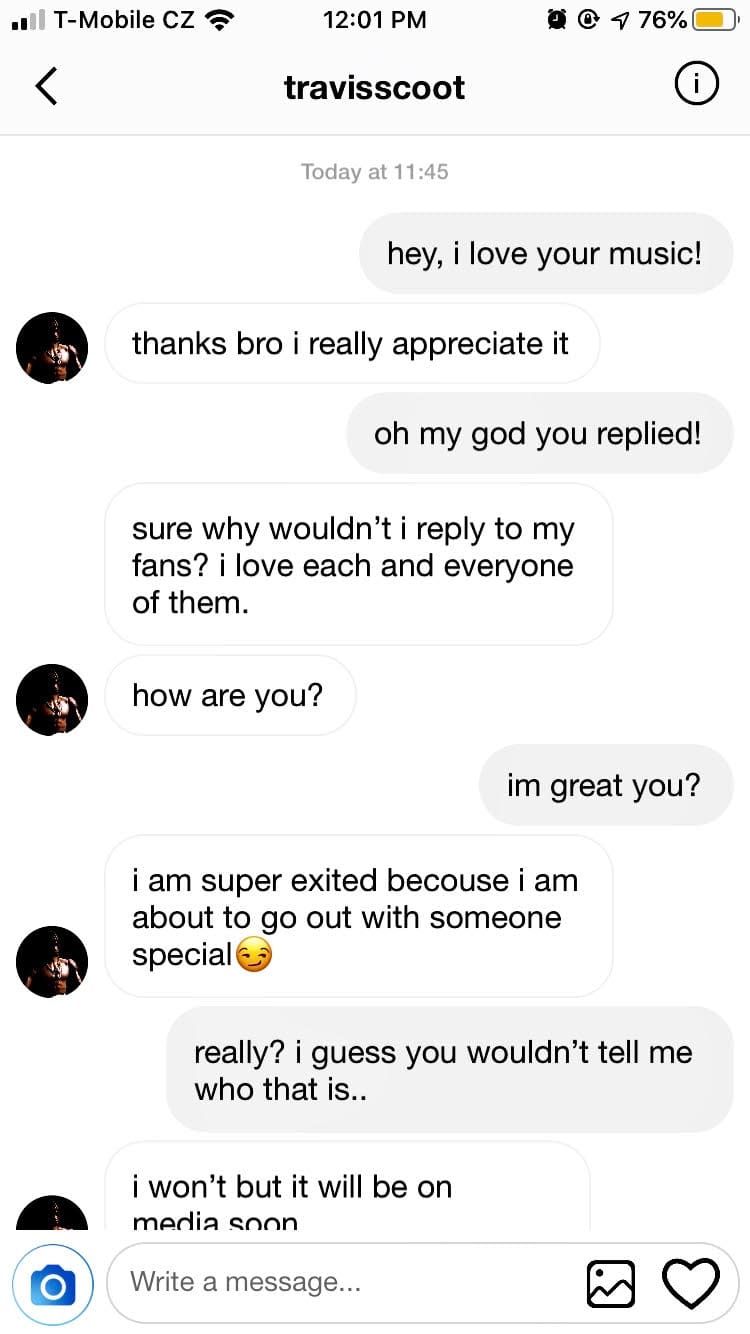Screen dimensions: 750x1334
Task: Click the 'Write a message...' input field
Action: 300,1283
